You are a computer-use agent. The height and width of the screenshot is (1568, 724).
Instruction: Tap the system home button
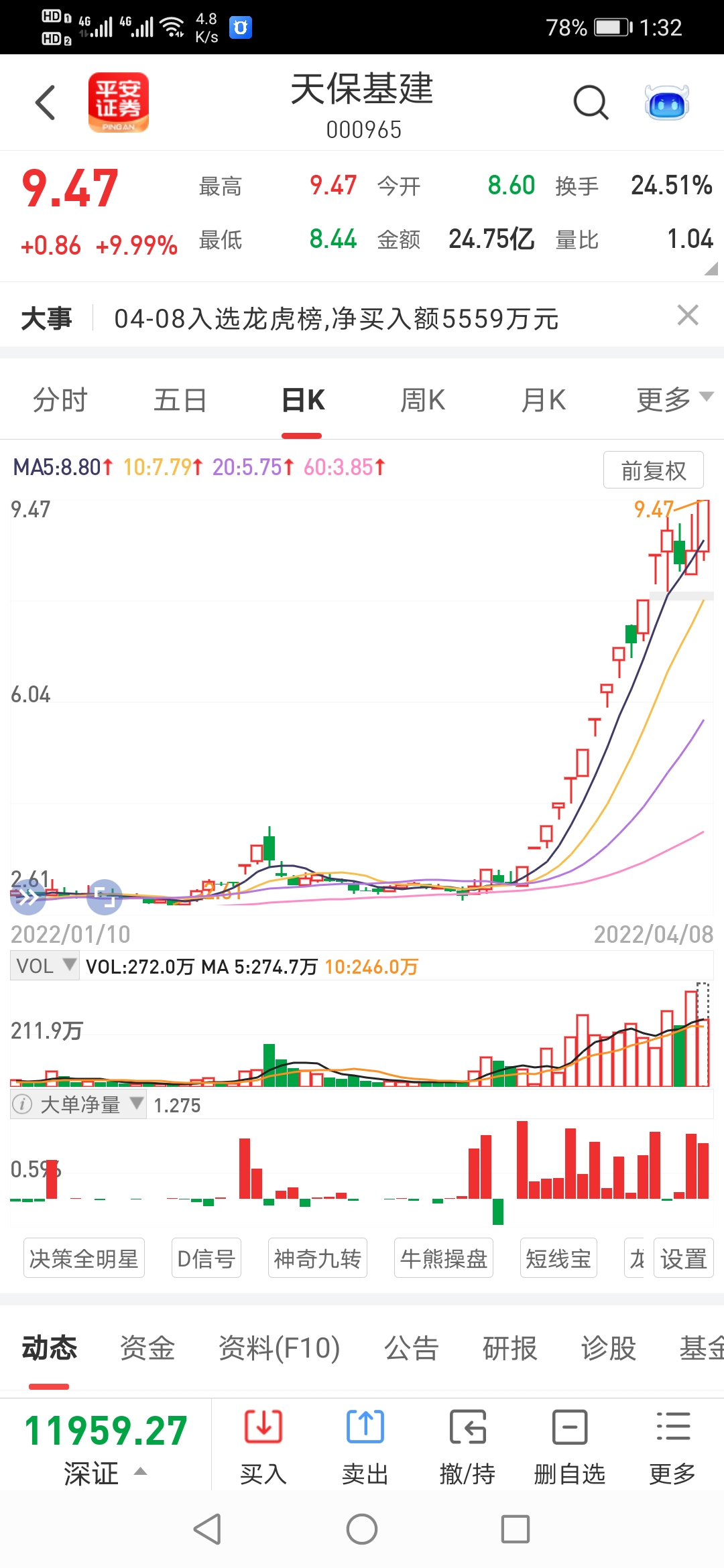pyautogui.click(x=362, y=1529)
